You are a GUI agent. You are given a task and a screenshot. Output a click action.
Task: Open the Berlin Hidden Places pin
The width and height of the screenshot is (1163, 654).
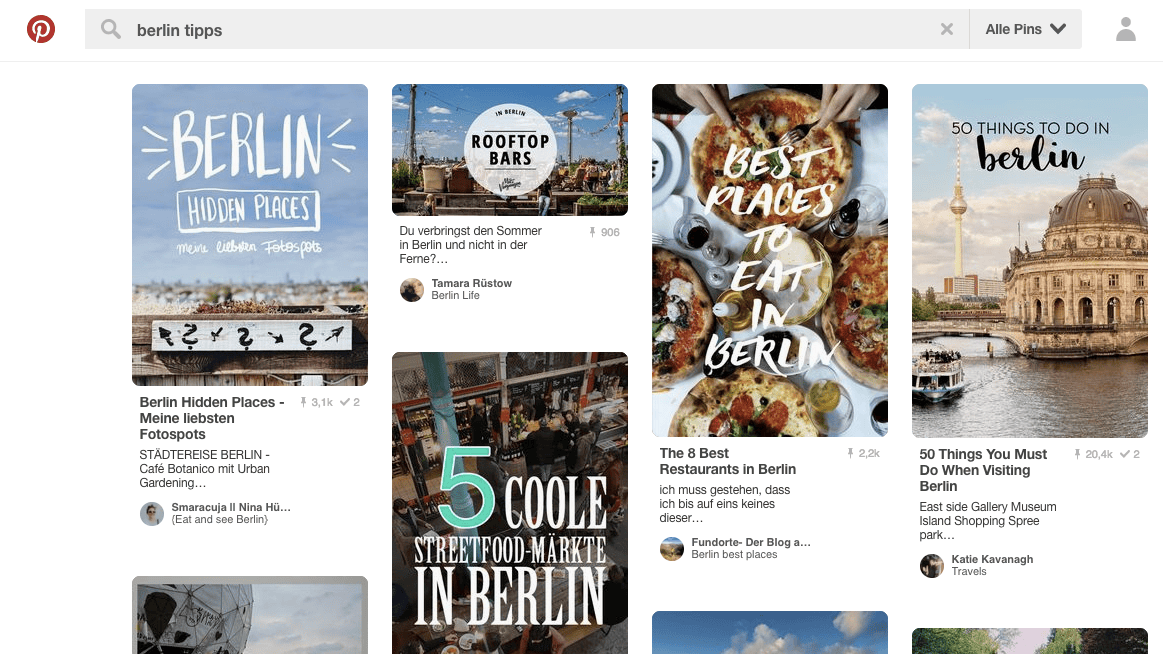pos(250,235)
